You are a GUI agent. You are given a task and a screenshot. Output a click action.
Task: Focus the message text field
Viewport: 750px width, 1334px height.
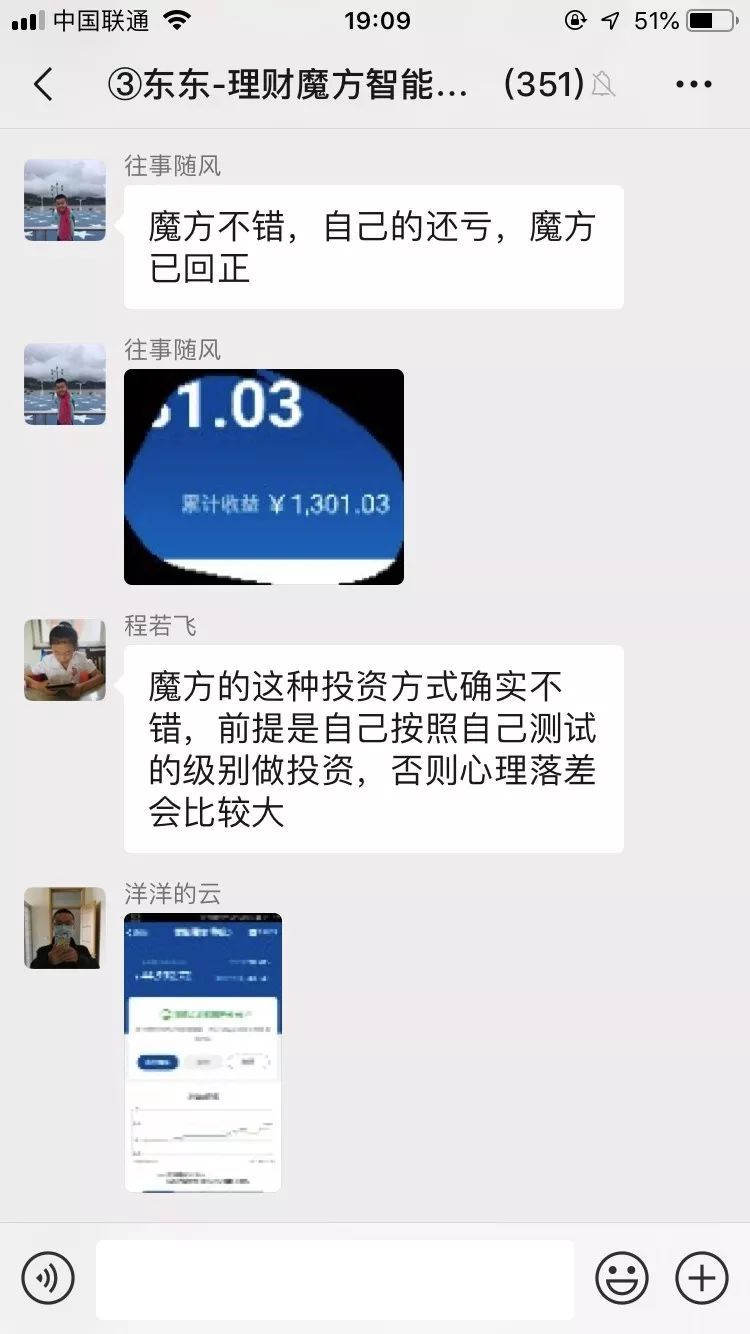pyautogui.click(x=335, y=1279)
